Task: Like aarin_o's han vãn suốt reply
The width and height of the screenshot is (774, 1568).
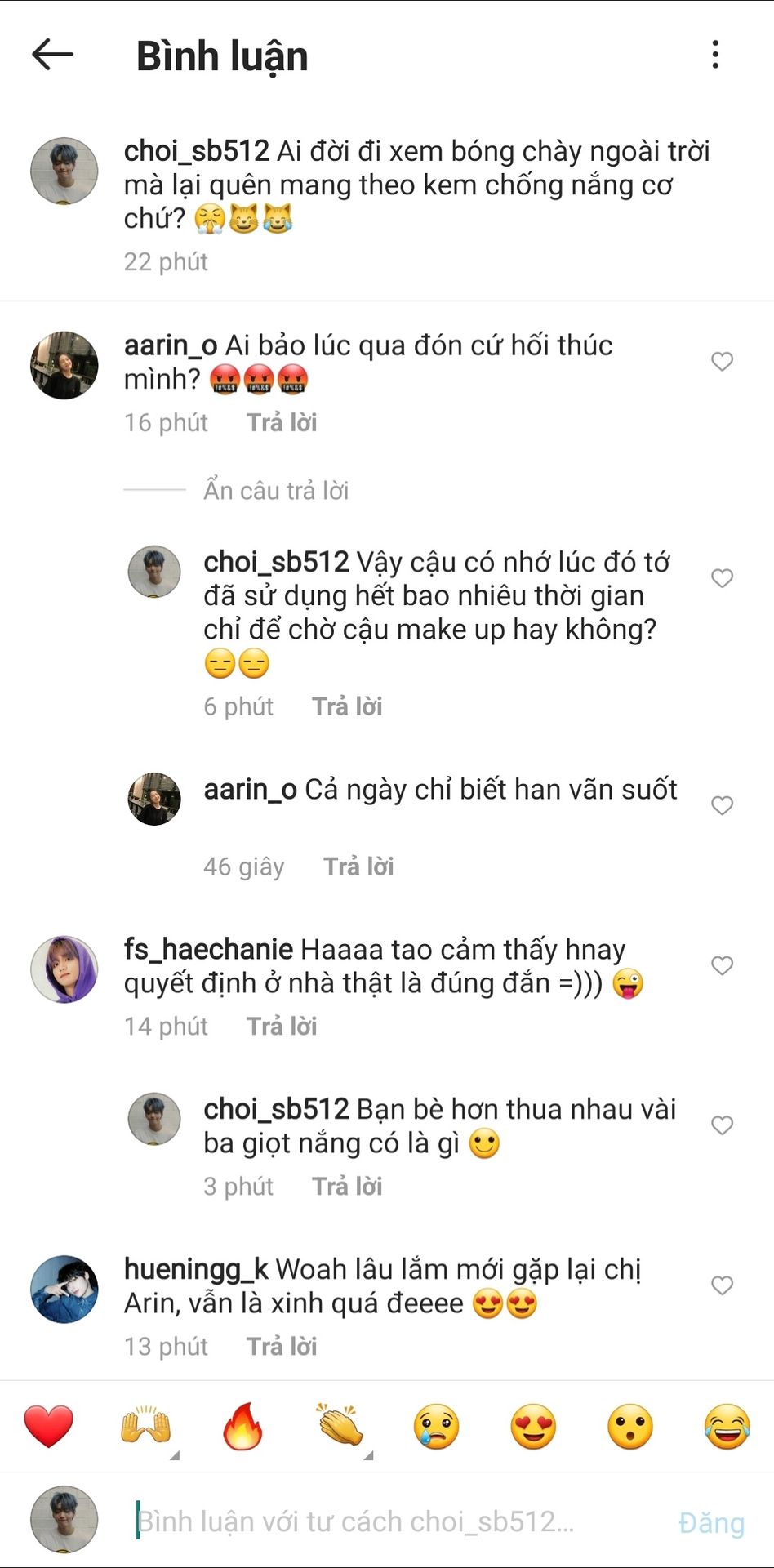Action: 722,805
